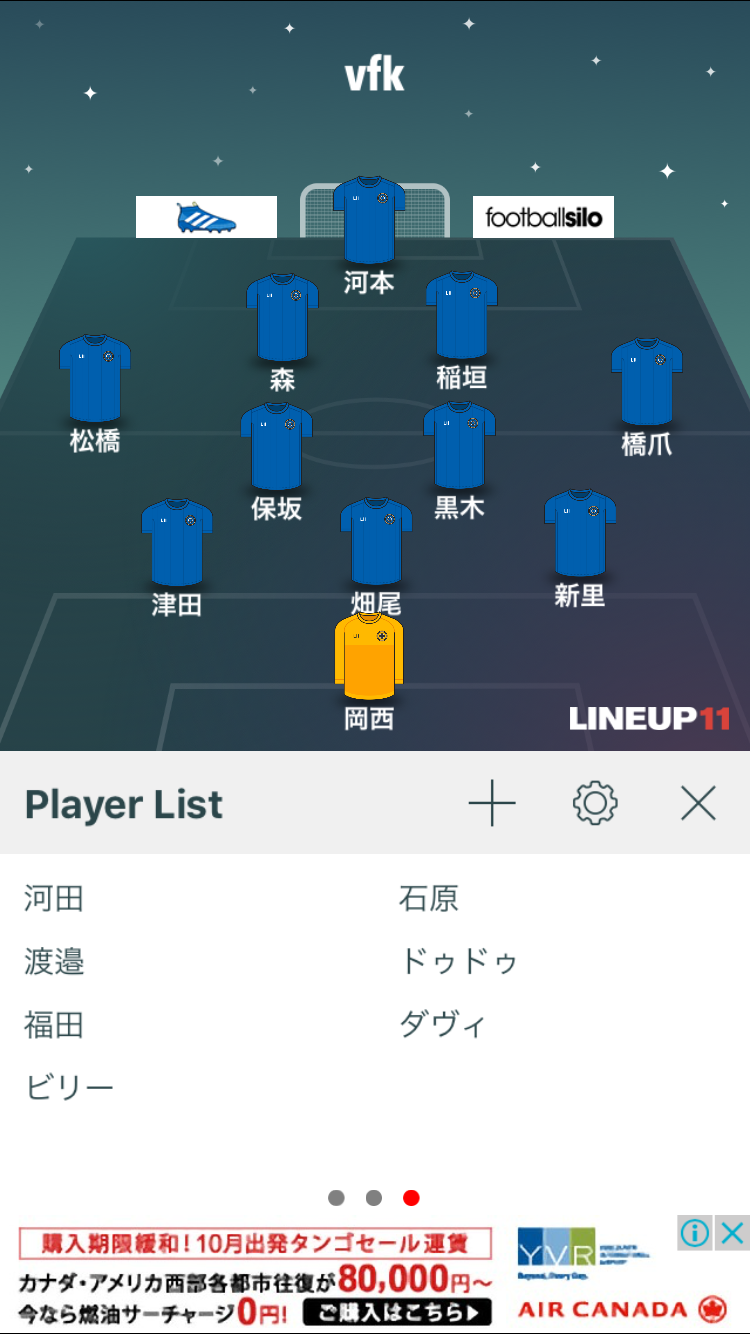This screenshot has height=1334, width=750.
Task: Select 河田 from the player list
Action: 54,898
